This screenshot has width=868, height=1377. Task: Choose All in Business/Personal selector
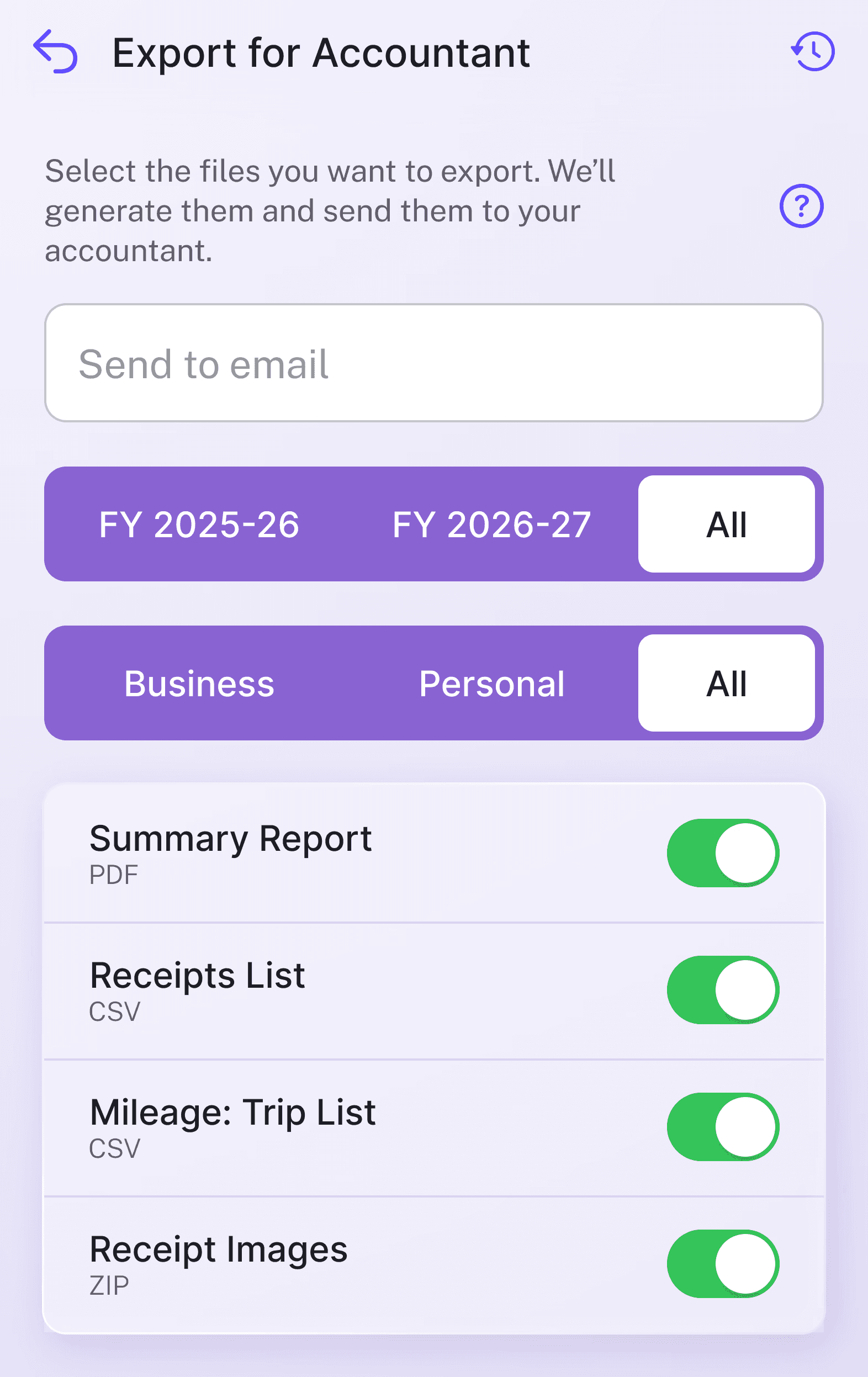tap(726, 684)
